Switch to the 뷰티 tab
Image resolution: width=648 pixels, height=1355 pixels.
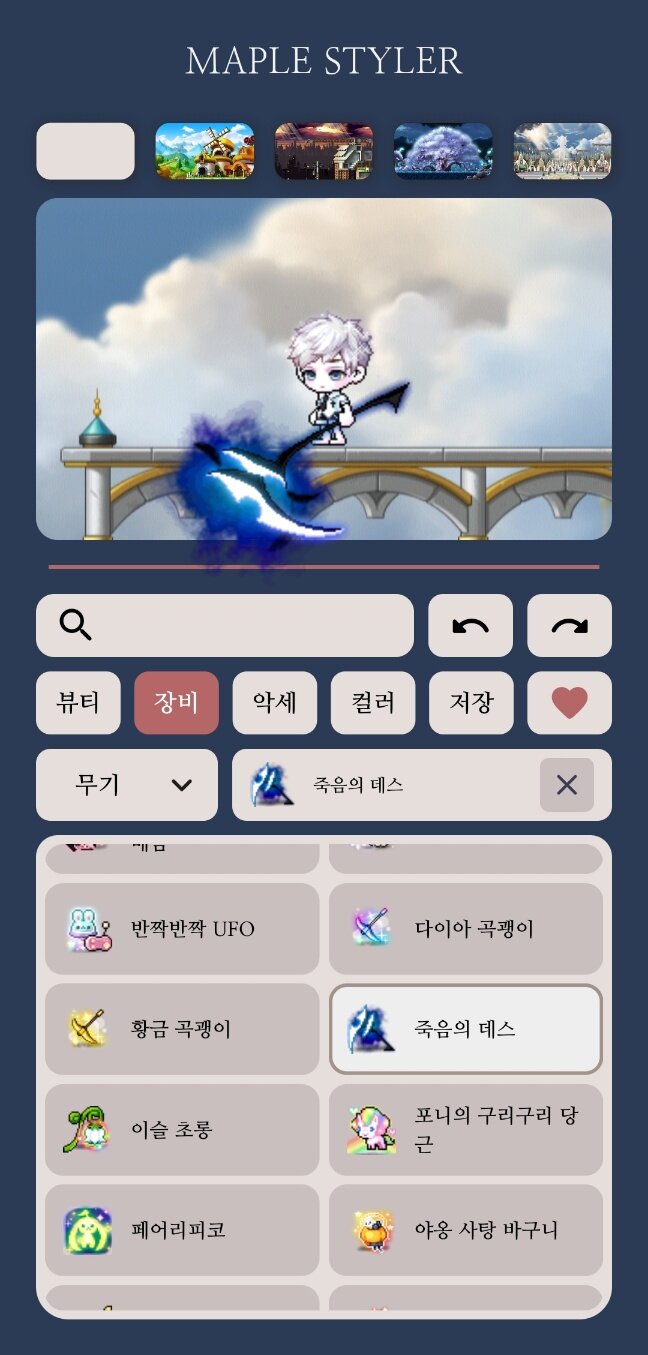(78, 702)
